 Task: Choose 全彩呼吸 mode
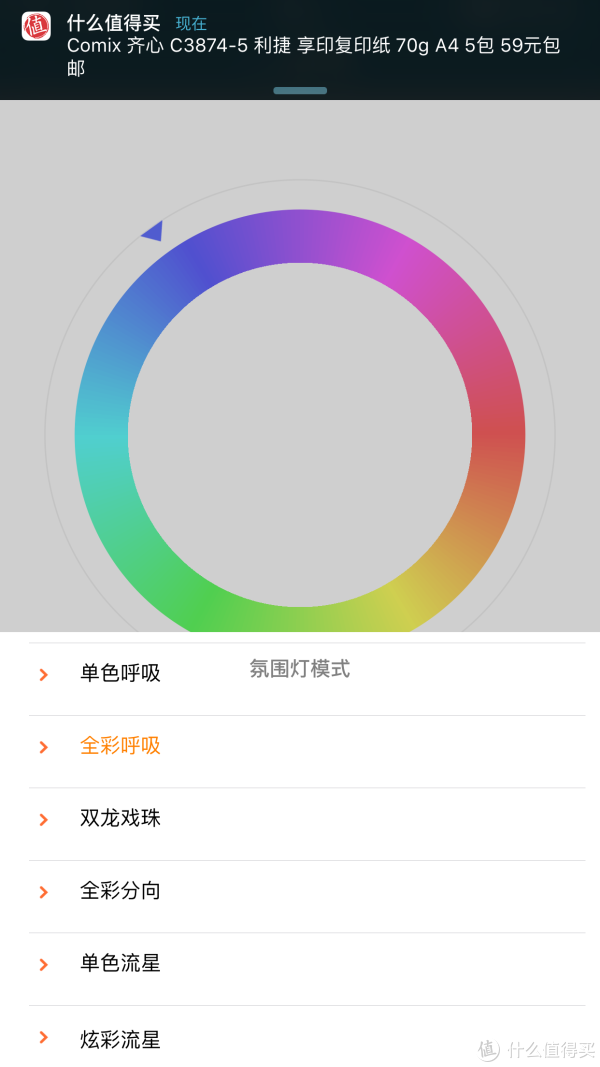(120, 746)
